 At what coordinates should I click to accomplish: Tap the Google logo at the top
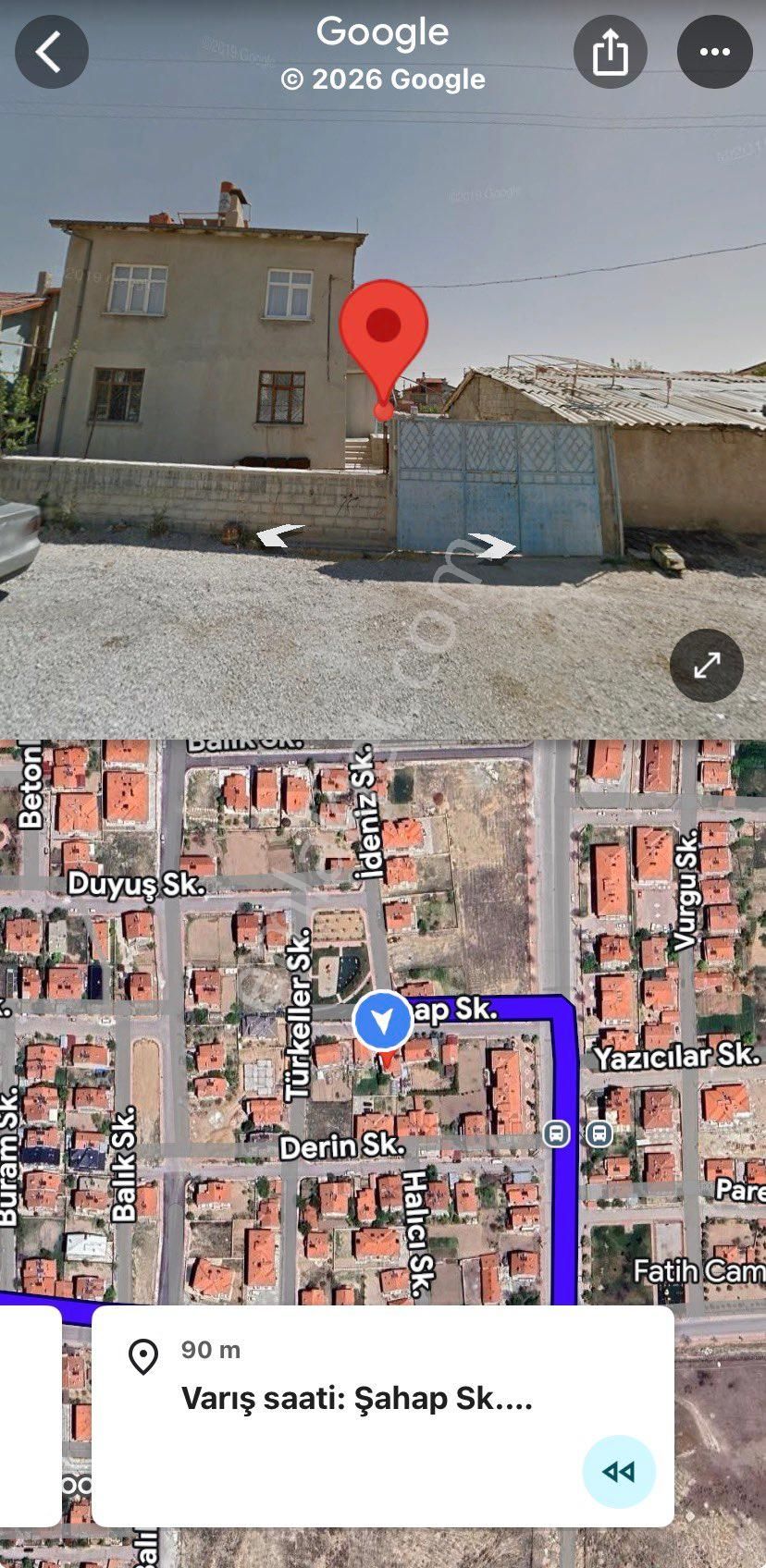tap(382, 32)
